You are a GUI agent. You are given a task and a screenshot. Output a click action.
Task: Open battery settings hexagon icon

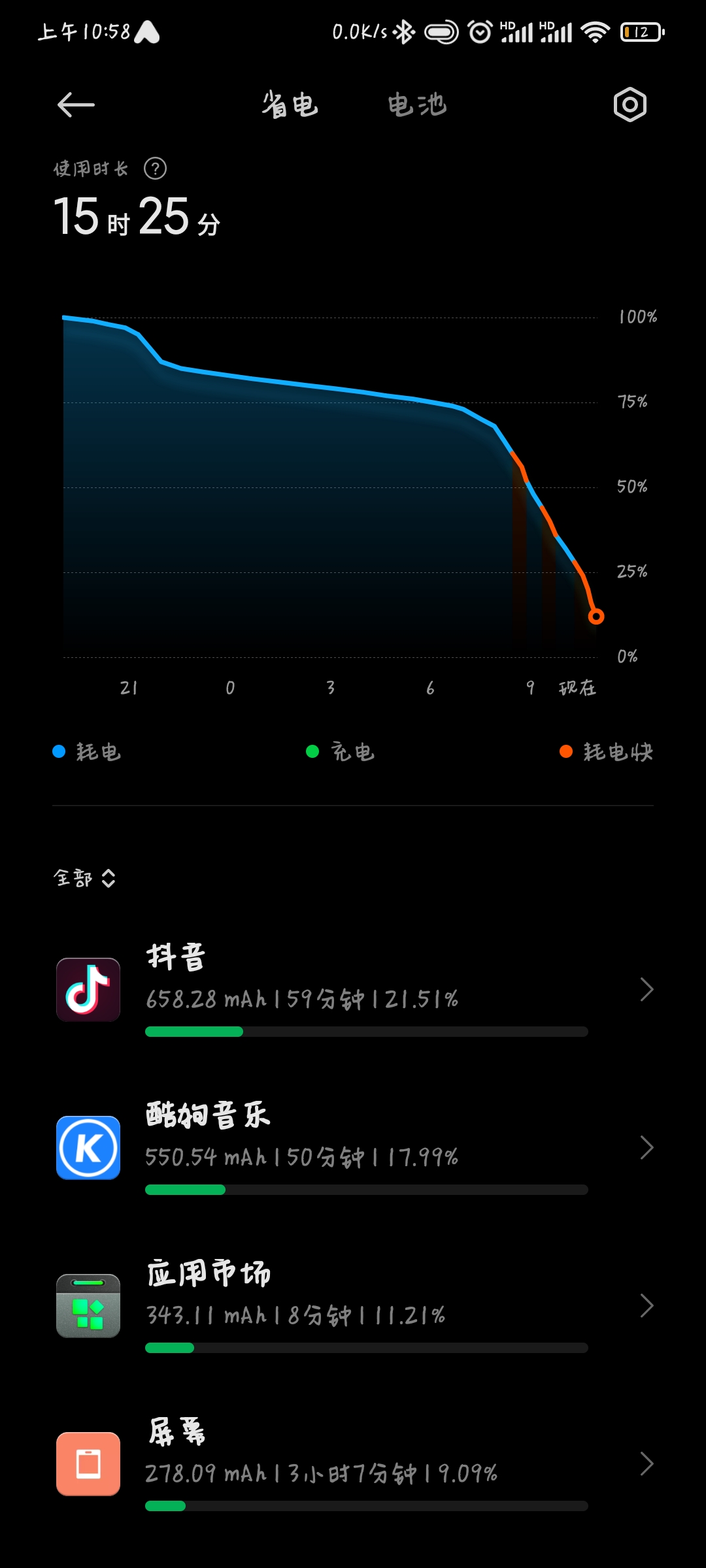point(630,105)
